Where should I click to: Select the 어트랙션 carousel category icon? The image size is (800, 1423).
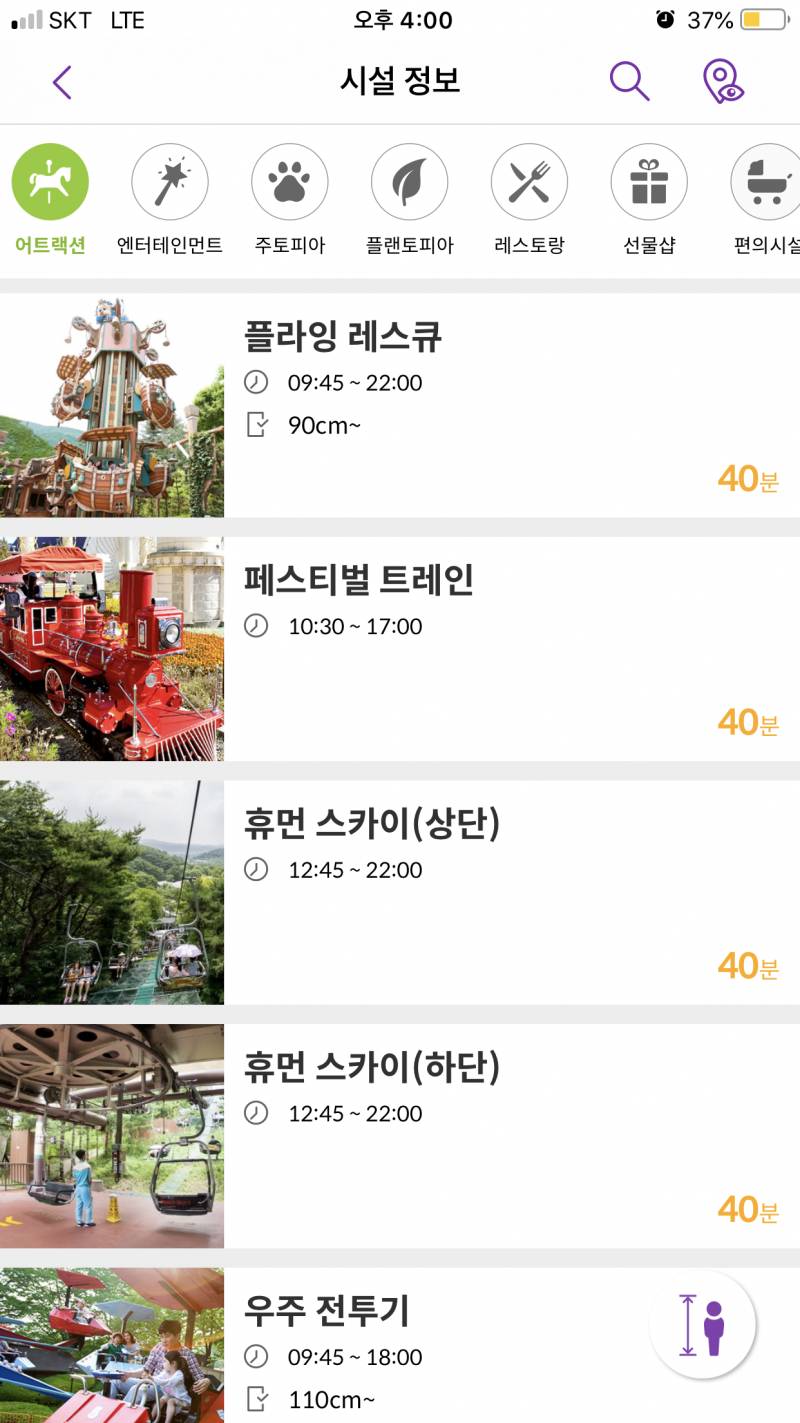(x=50, y=183)
